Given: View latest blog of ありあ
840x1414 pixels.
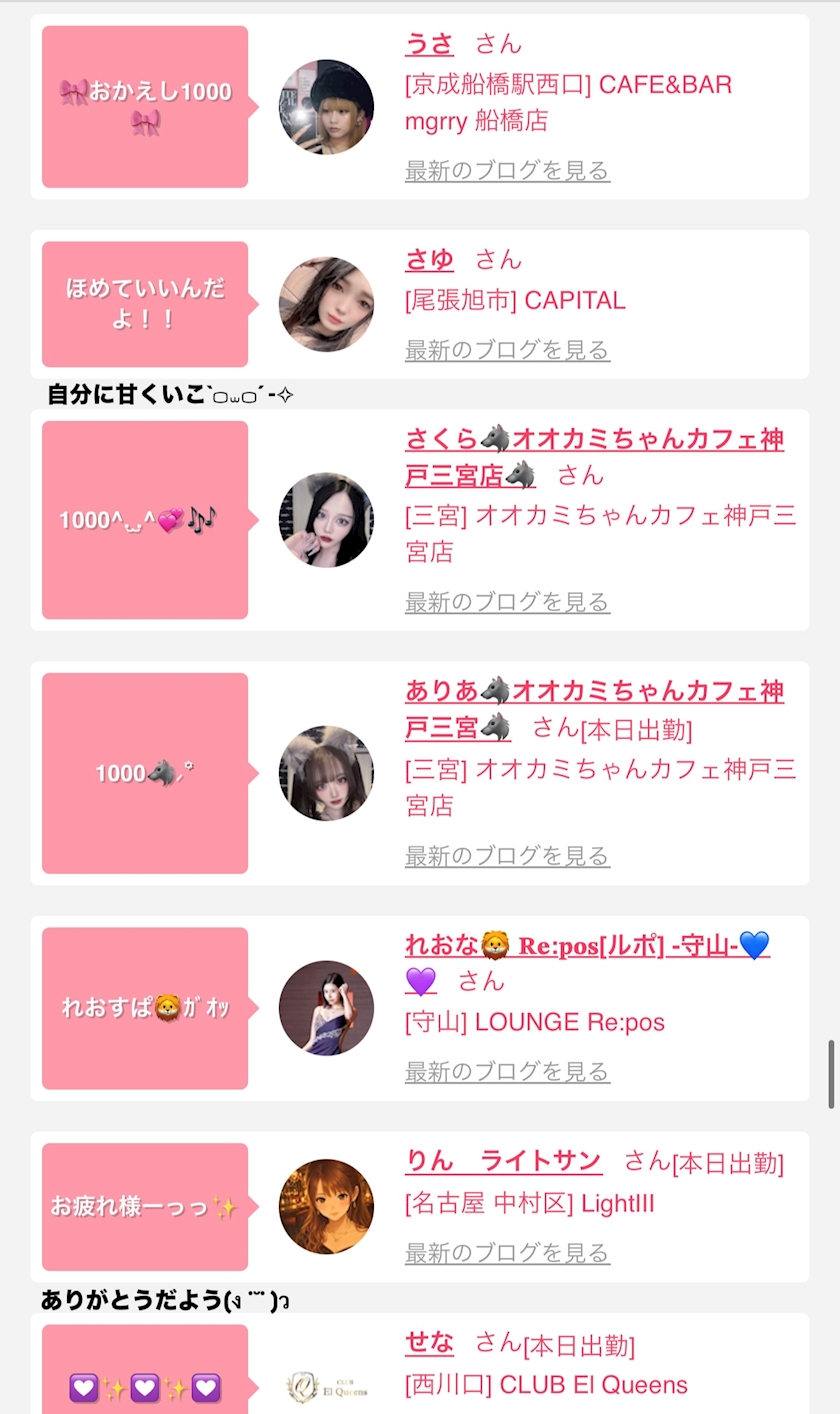Looking at the screenshot, I should click(507, 856).
